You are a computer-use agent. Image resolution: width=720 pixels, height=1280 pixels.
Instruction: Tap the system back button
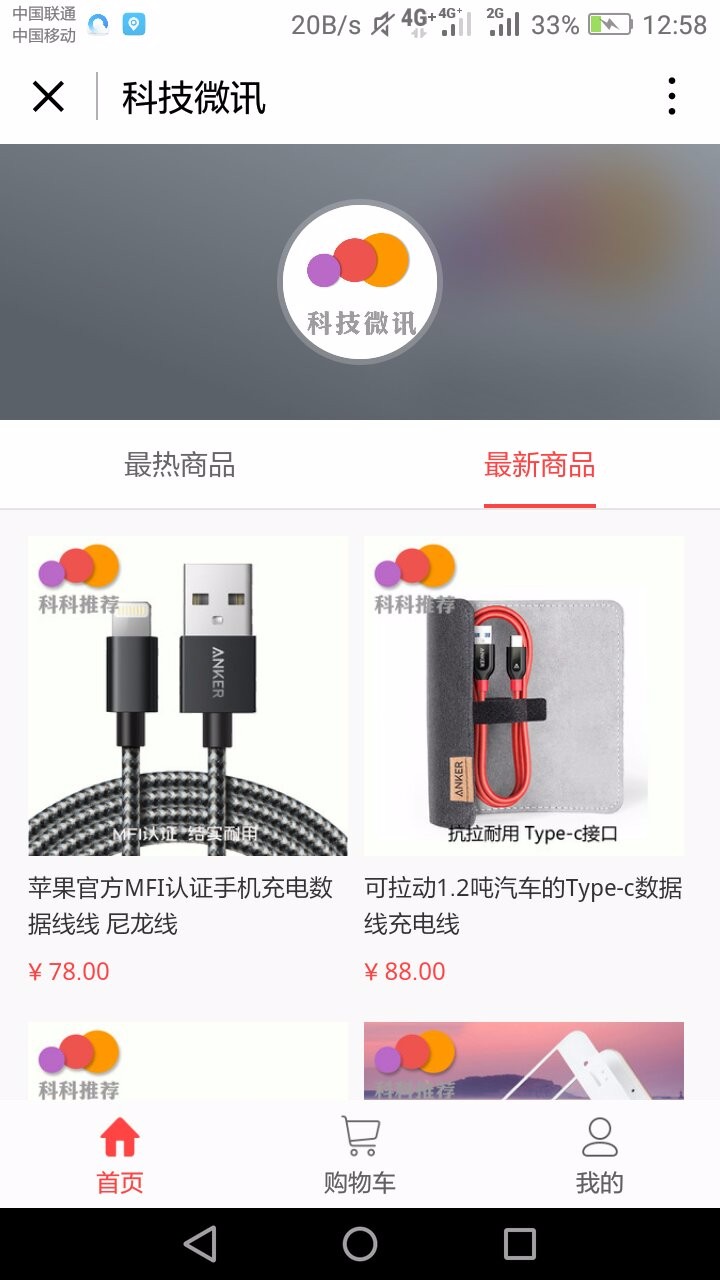(201, 1244)
